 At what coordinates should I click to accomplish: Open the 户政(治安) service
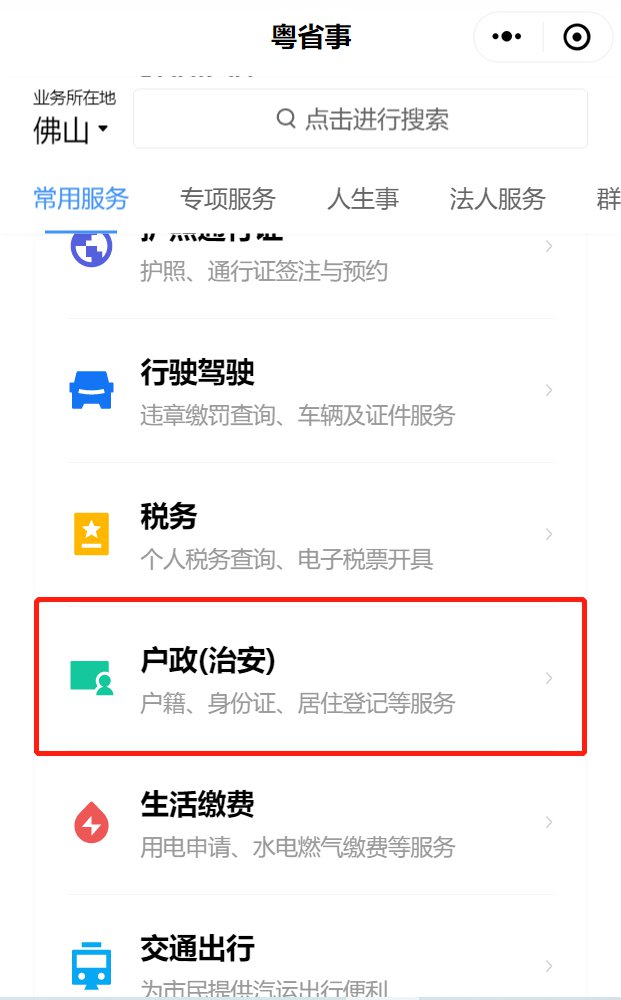[310, 678]
